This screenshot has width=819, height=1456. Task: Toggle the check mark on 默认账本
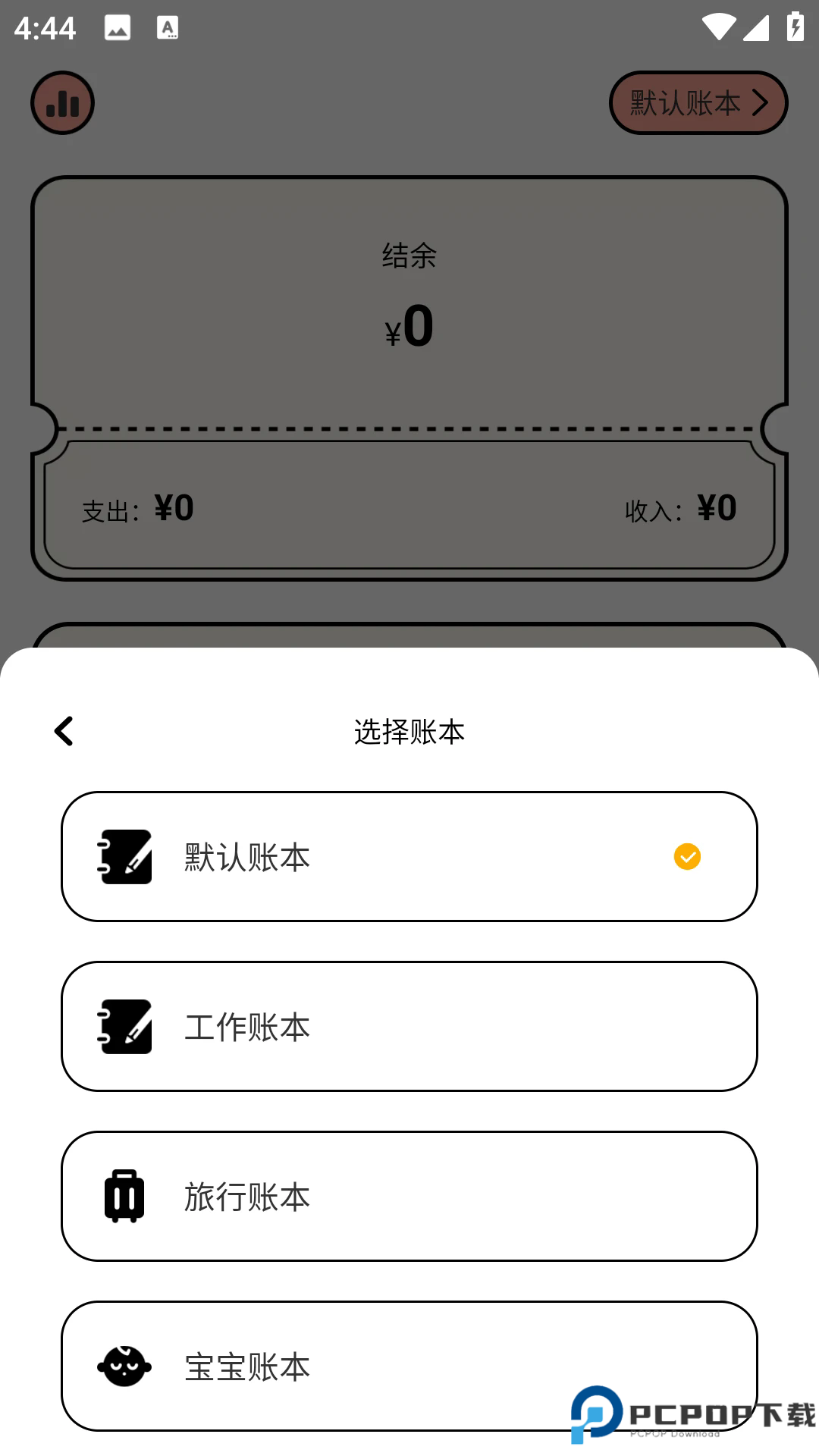coord(687,857)
